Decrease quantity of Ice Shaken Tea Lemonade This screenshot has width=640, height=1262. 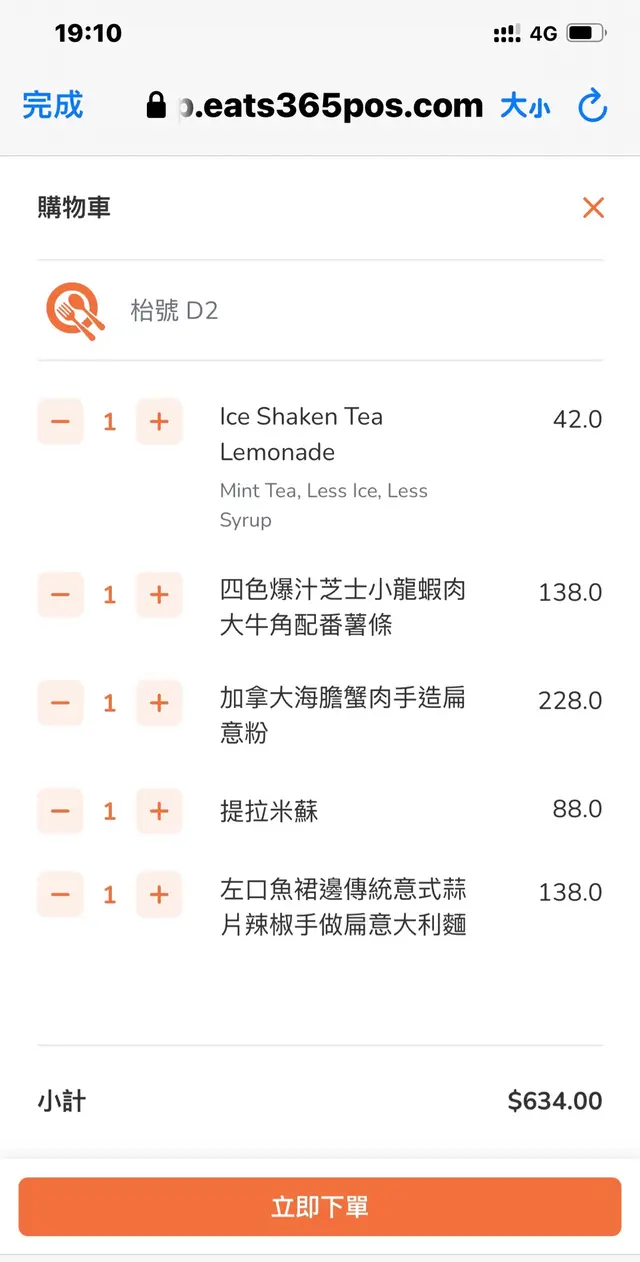60,422
